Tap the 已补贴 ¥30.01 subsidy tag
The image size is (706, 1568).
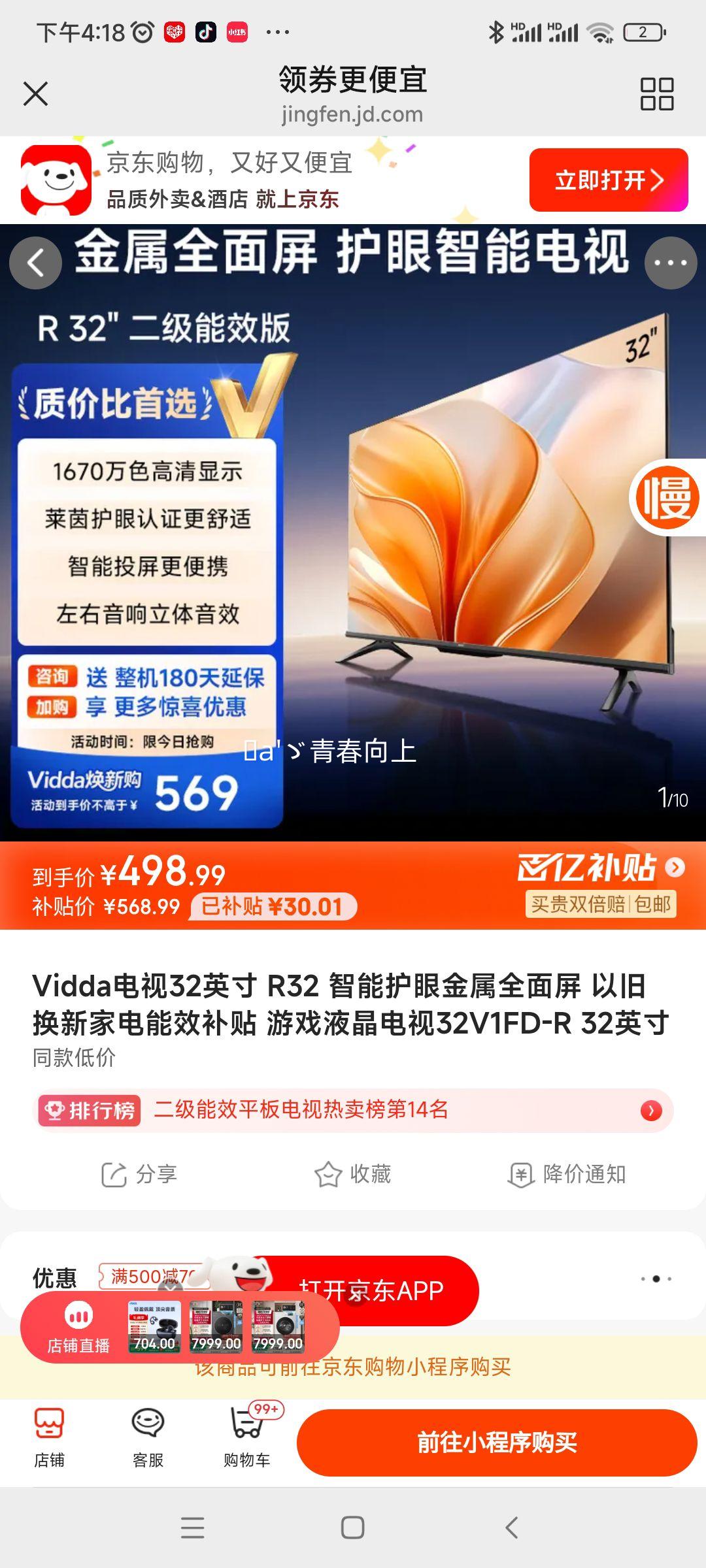pyautogui.click(x=273, y=906)
